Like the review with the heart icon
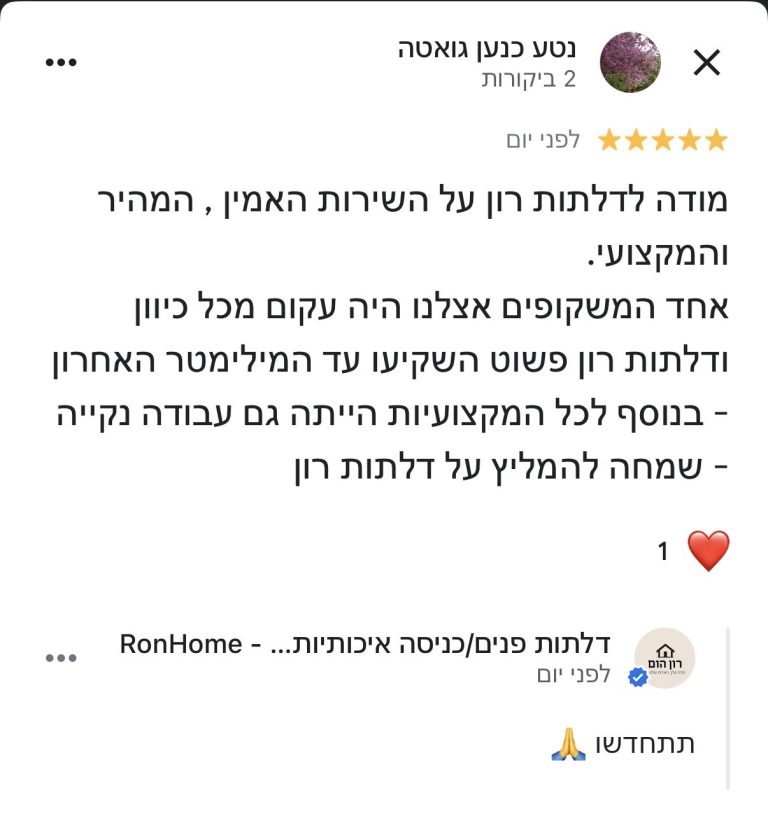Image resolution: width=768 pixels, height=828 pixels. click(x=708, y=551)
